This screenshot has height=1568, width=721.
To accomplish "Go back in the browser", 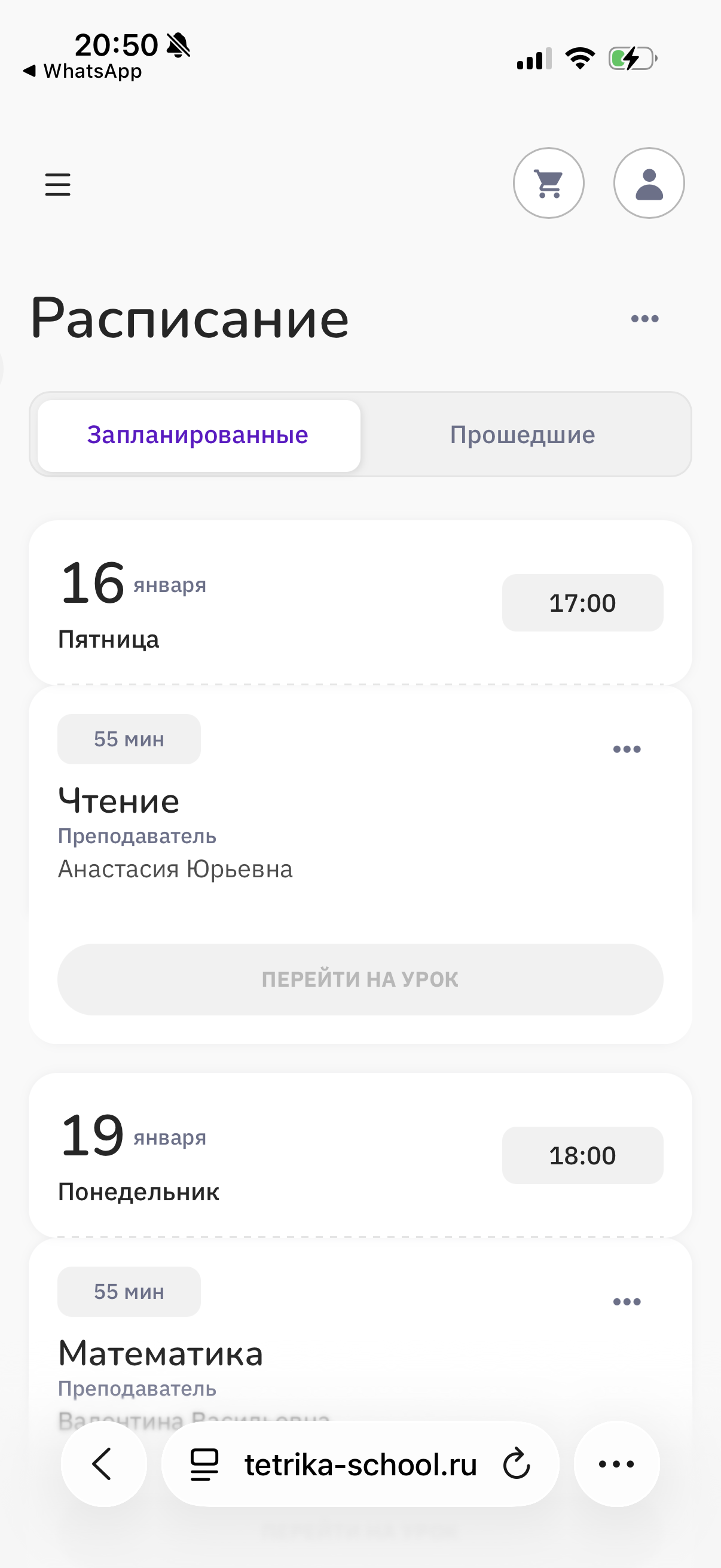I will (x=103, y=1464).
